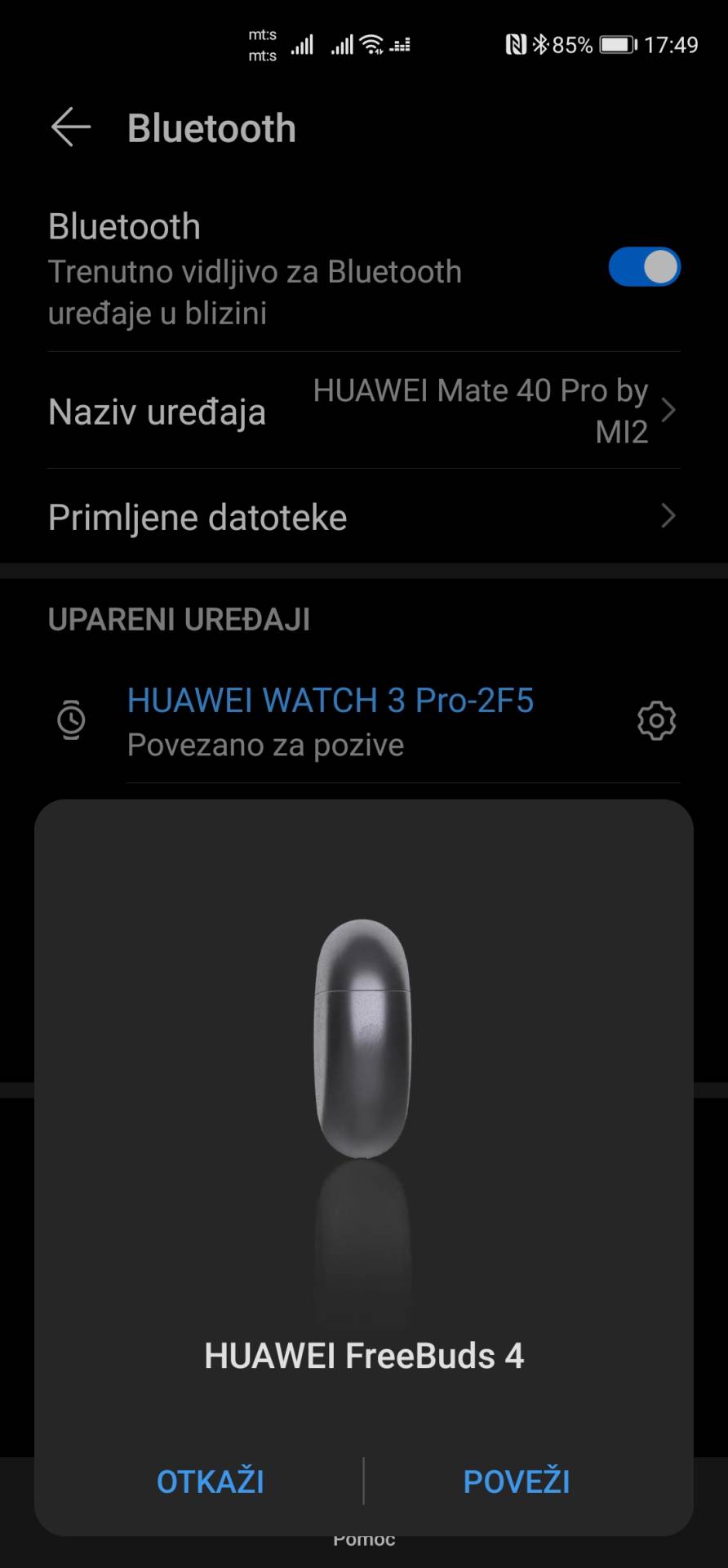
Task: Go back using the Bluetooth back arrow
Action: coord(70,127)
